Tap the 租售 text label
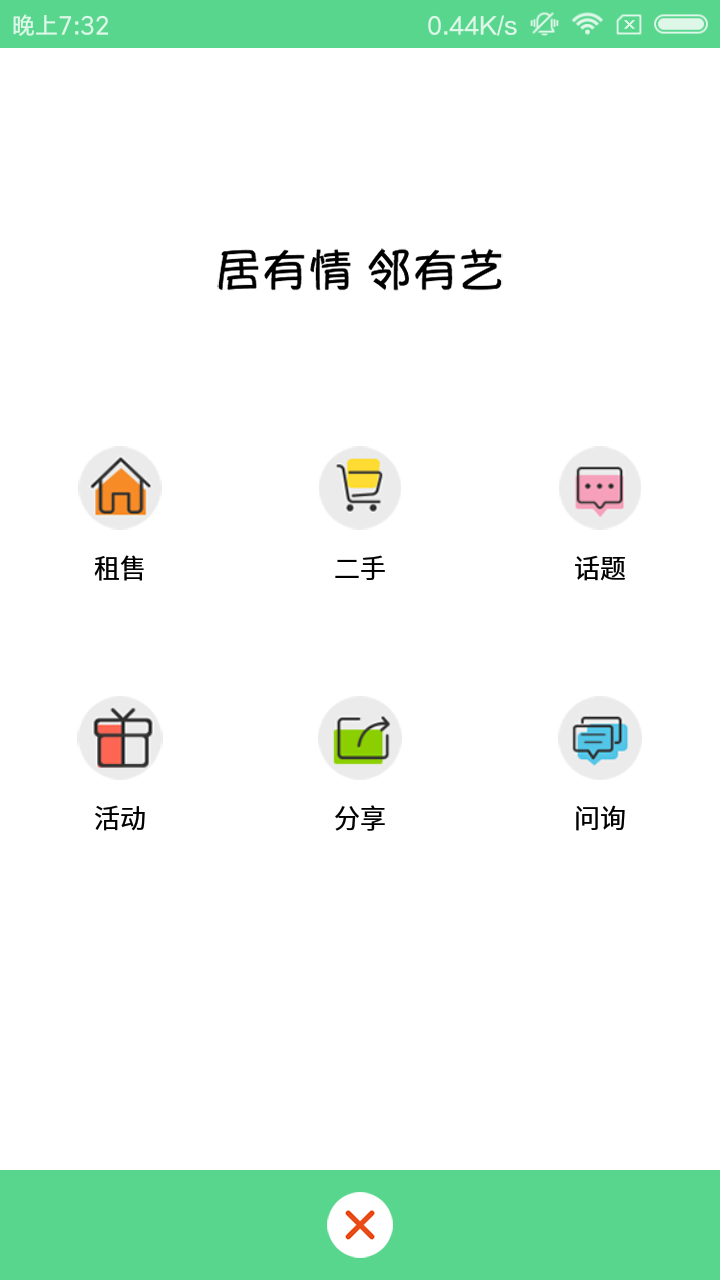720x1280 pixels. (120, 566)
